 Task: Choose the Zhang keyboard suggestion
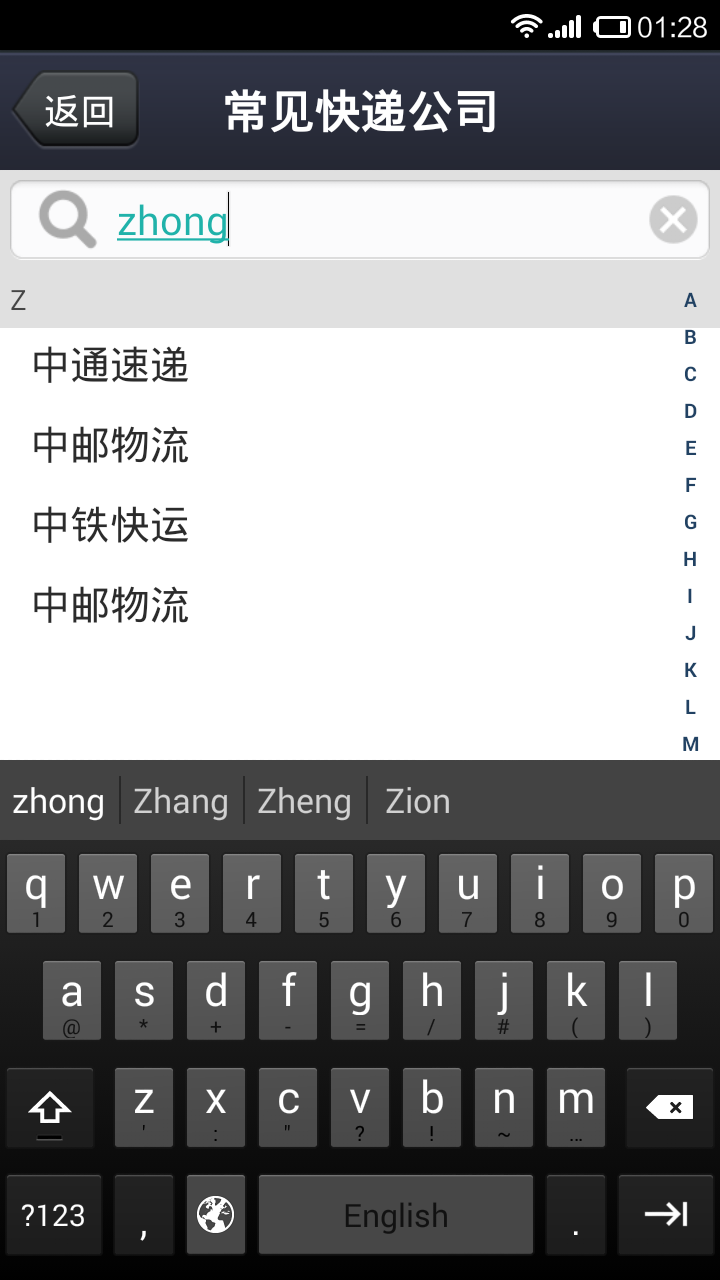coord(181,801)
